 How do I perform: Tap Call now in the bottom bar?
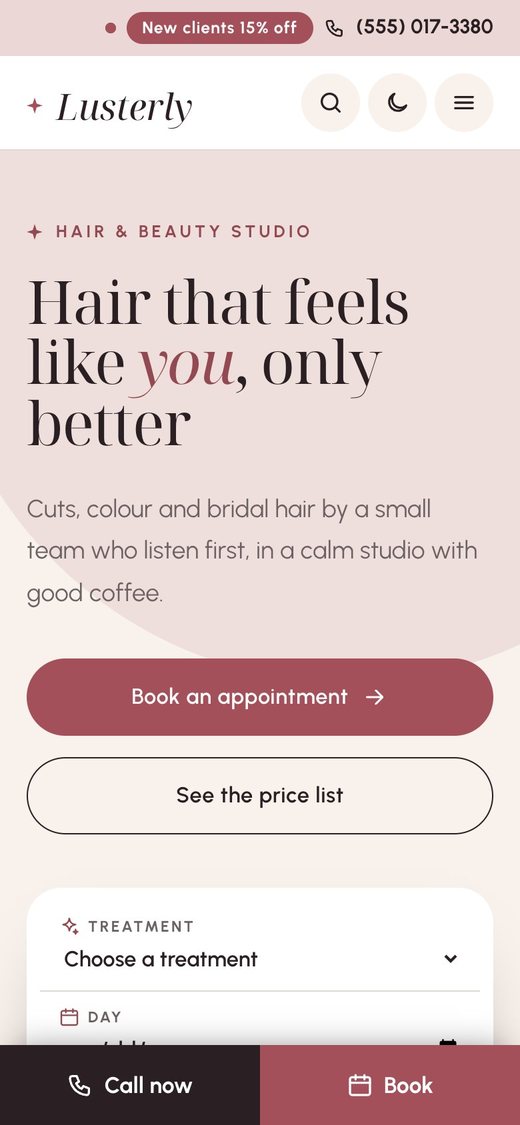(130, 1085)
